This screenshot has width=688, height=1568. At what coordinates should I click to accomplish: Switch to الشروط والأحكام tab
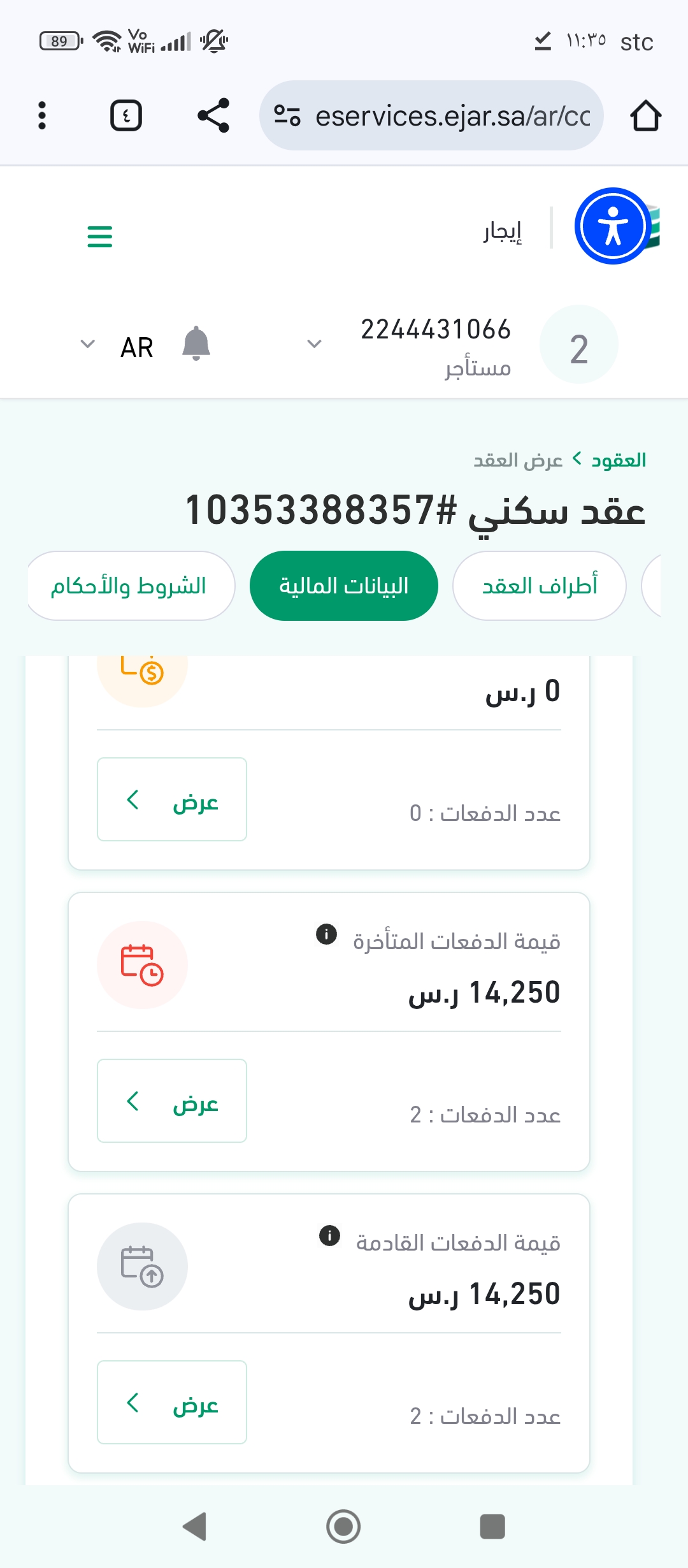click(129, 586)
